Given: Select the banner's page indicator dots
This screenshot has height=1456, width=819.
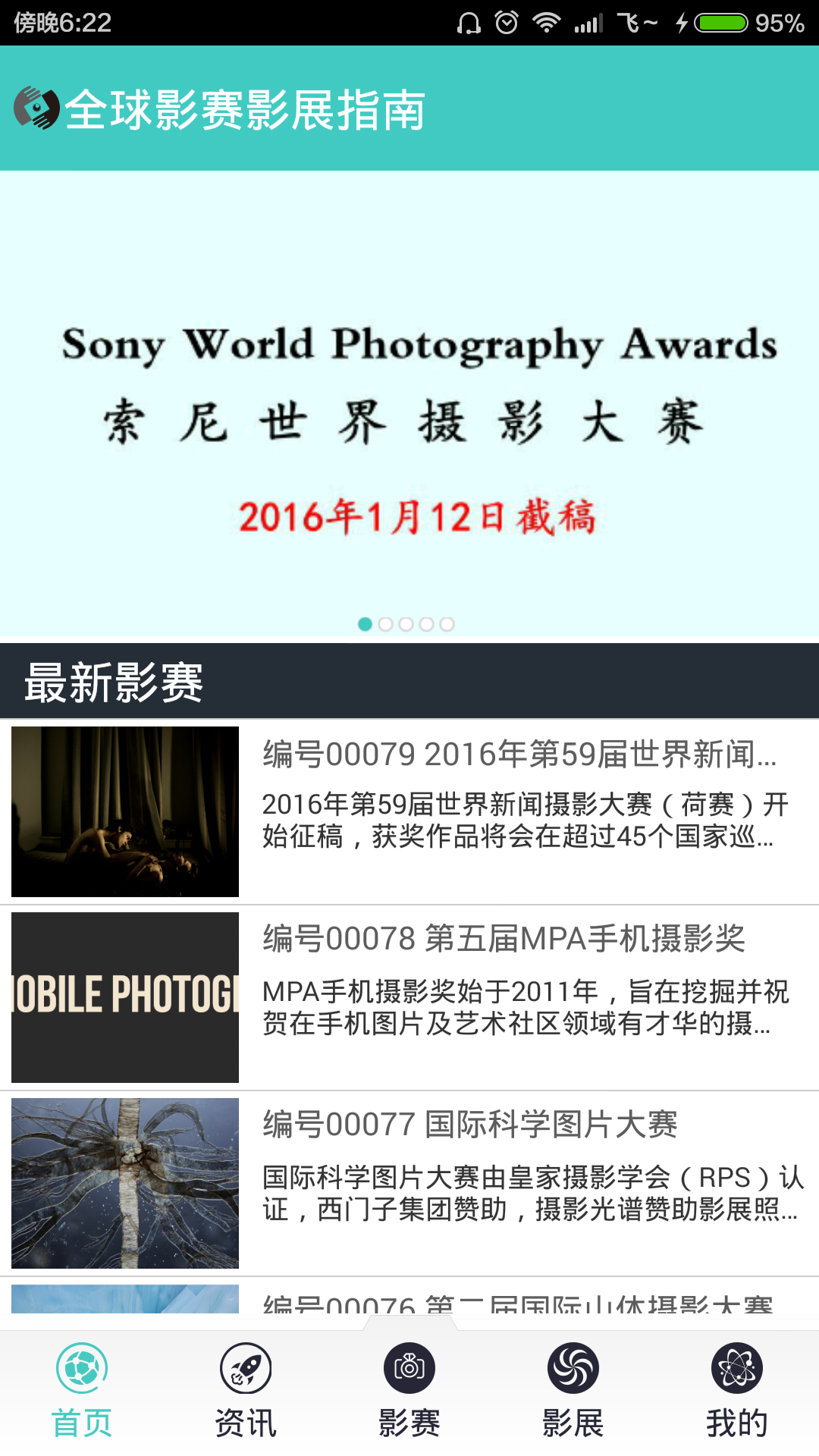Looking at the screenshot, I should click(406, 624).
